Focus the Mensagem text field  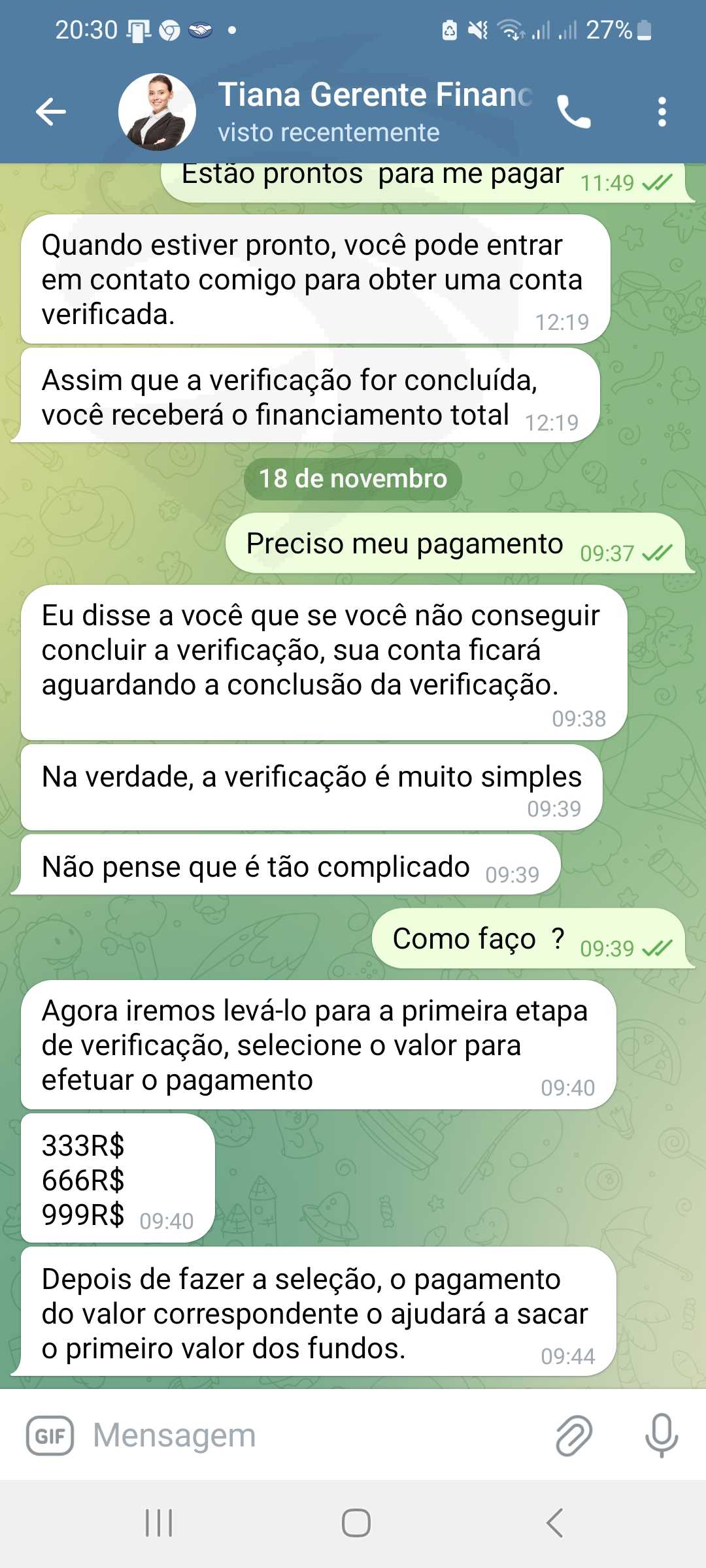314,1435
